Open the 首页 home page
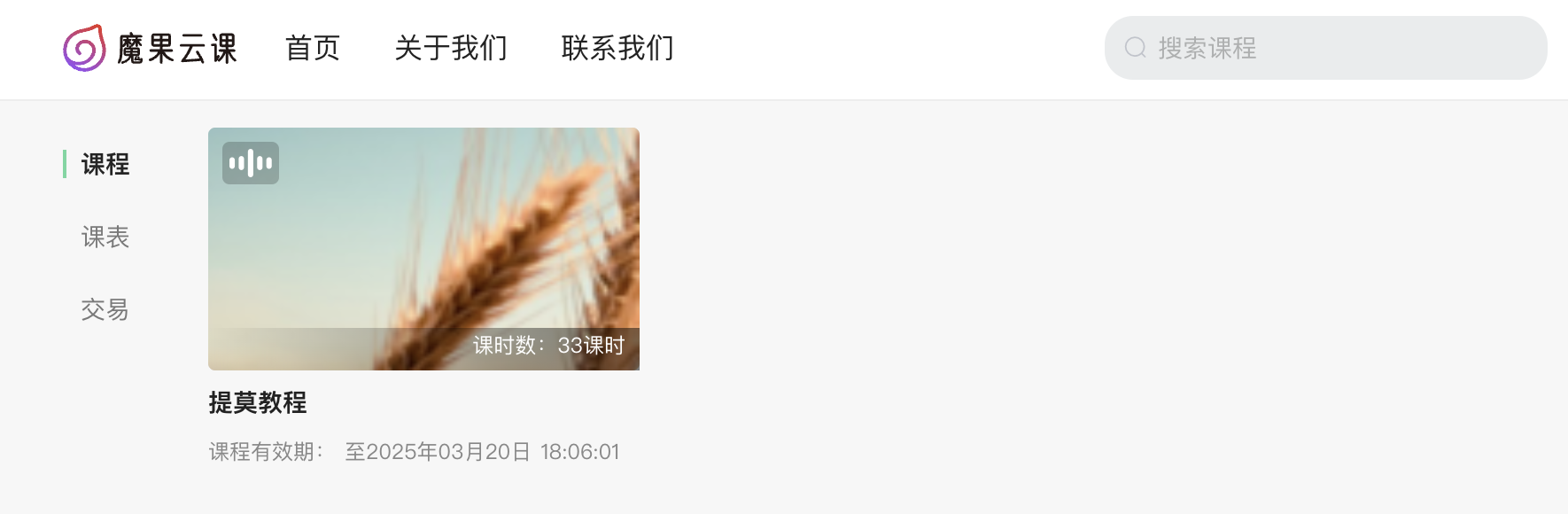 313,48
